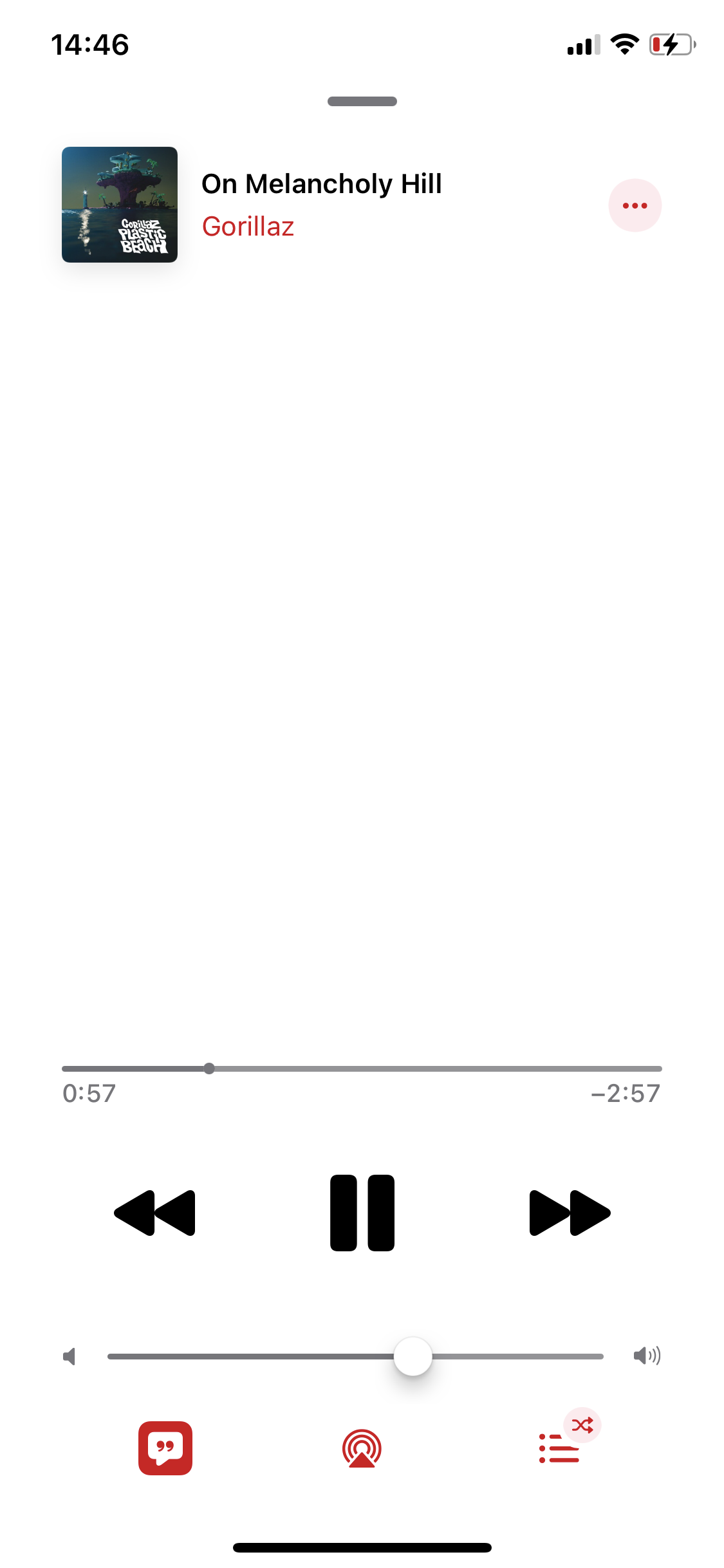Show the Up Next queue
This screenshot has height=1568, width=724.
(559, 1448)
